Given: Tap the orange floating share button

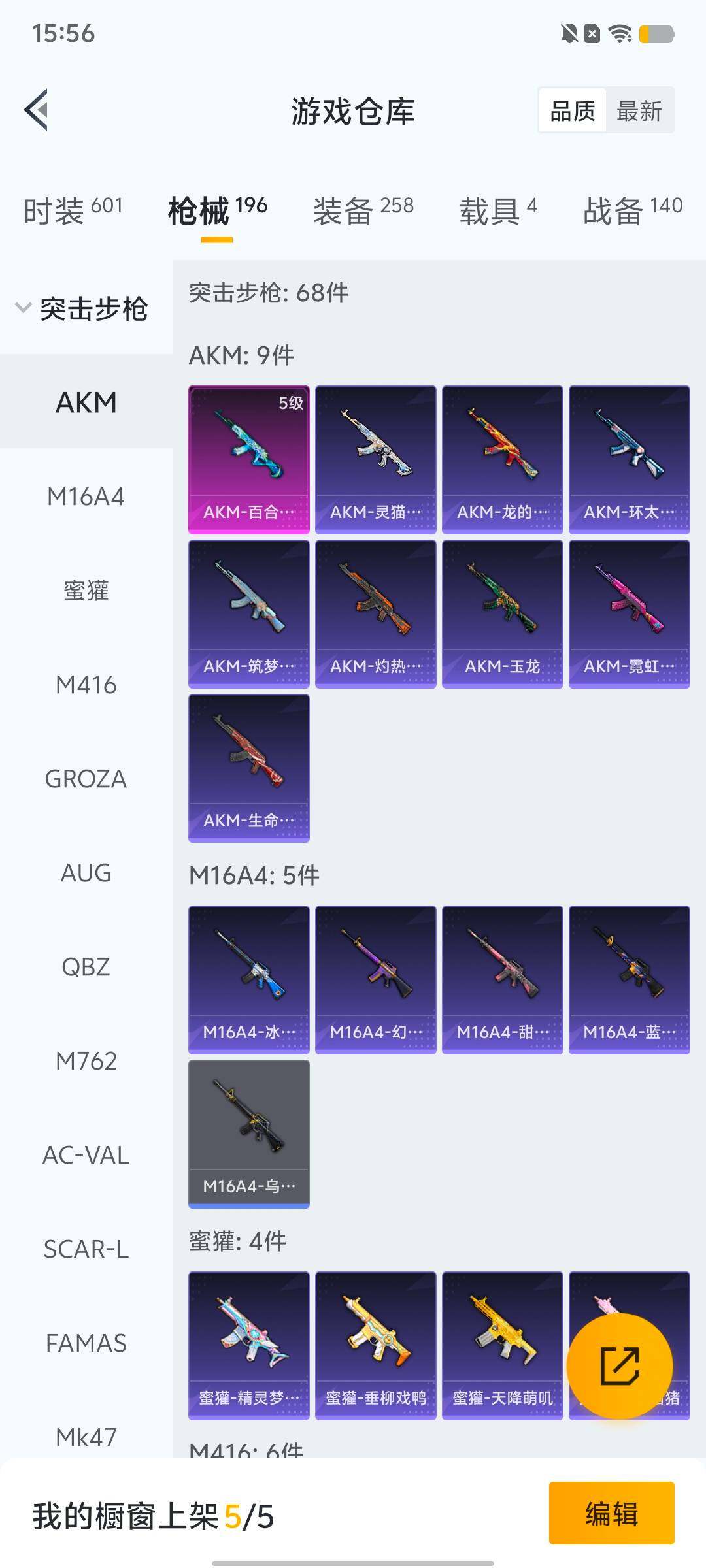Looking at the screenshot, I should pyautogui.click(x=619, y=1366).
